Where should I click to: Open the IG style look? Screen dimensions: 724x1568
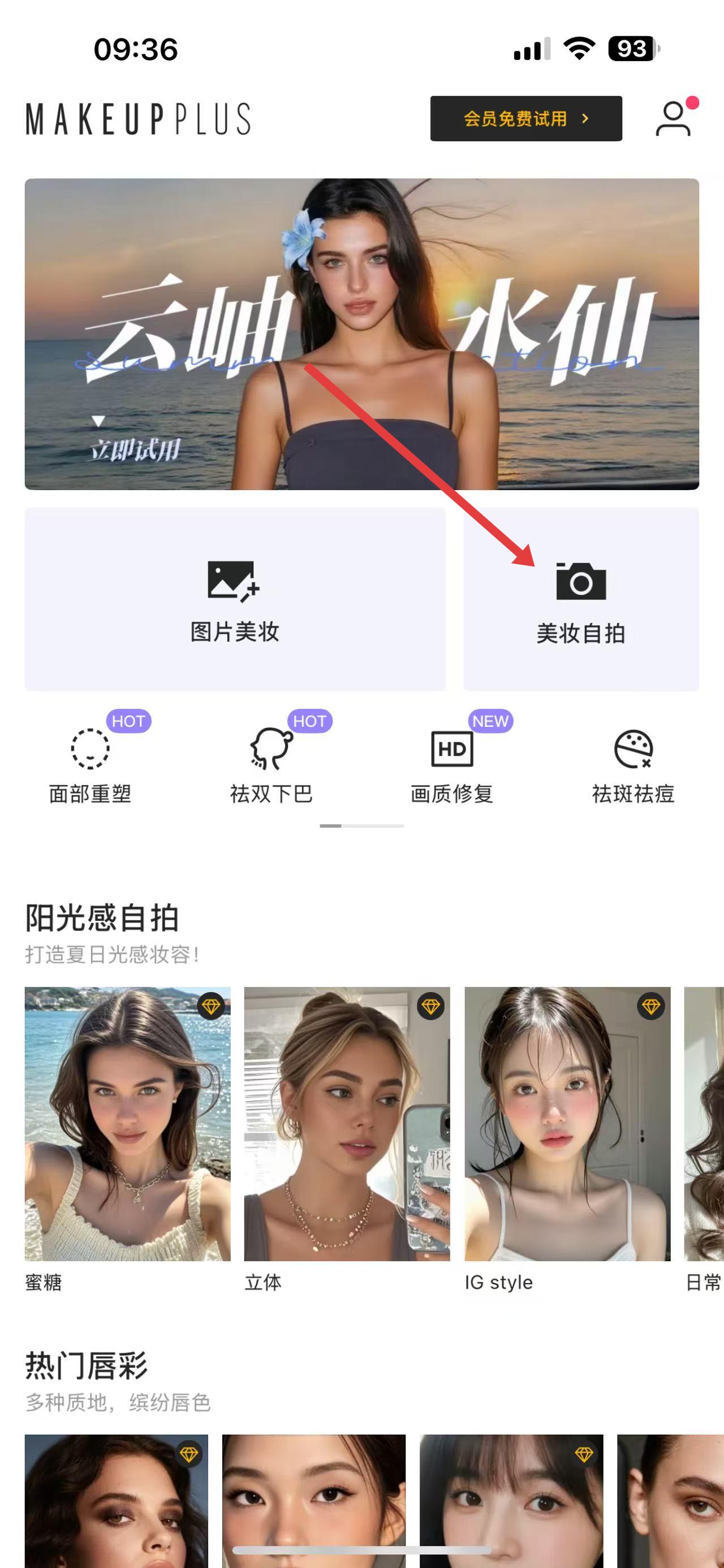(567, 1123)
